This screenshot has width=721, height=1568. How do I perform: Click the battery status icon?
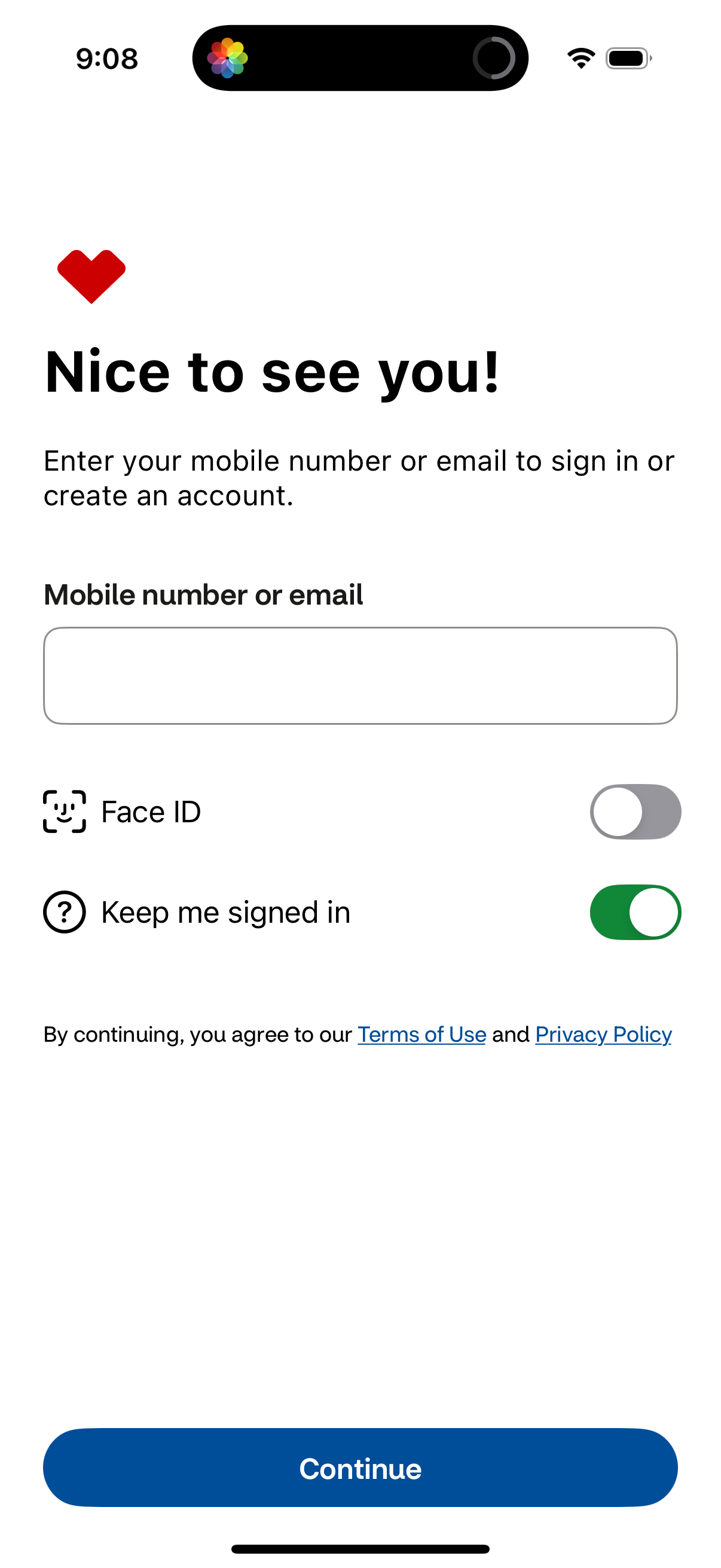627,58
